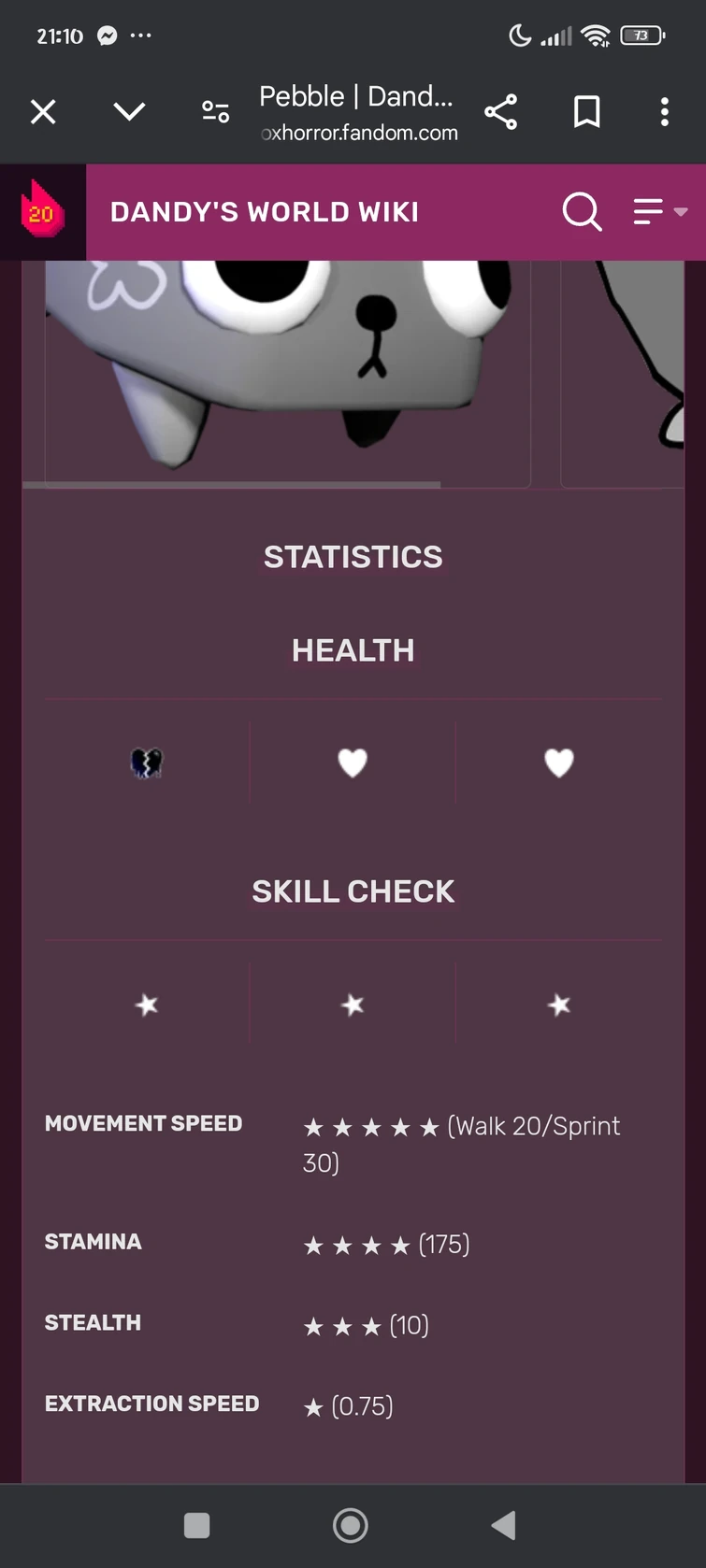Screen dimensions: 706x1568
Task: Open the DANDY'S WORLD WIKI home link
Action: point(265,212)
